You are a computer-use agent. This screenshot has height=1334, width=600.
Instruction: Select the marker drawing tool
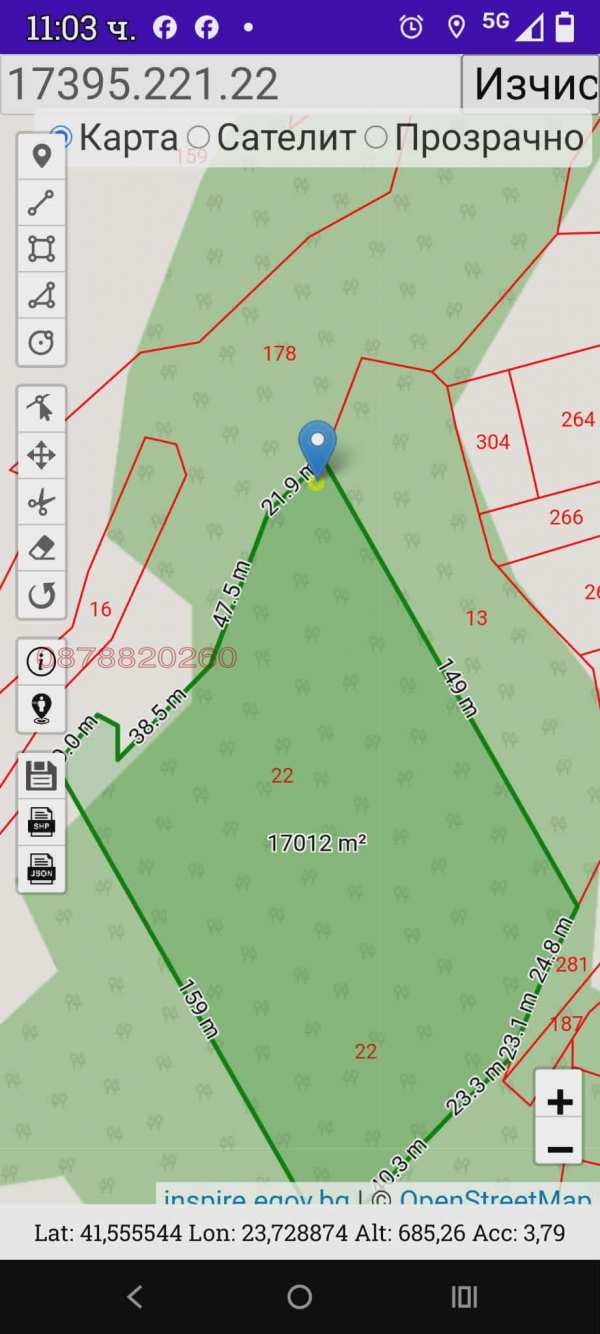point(41,157)
